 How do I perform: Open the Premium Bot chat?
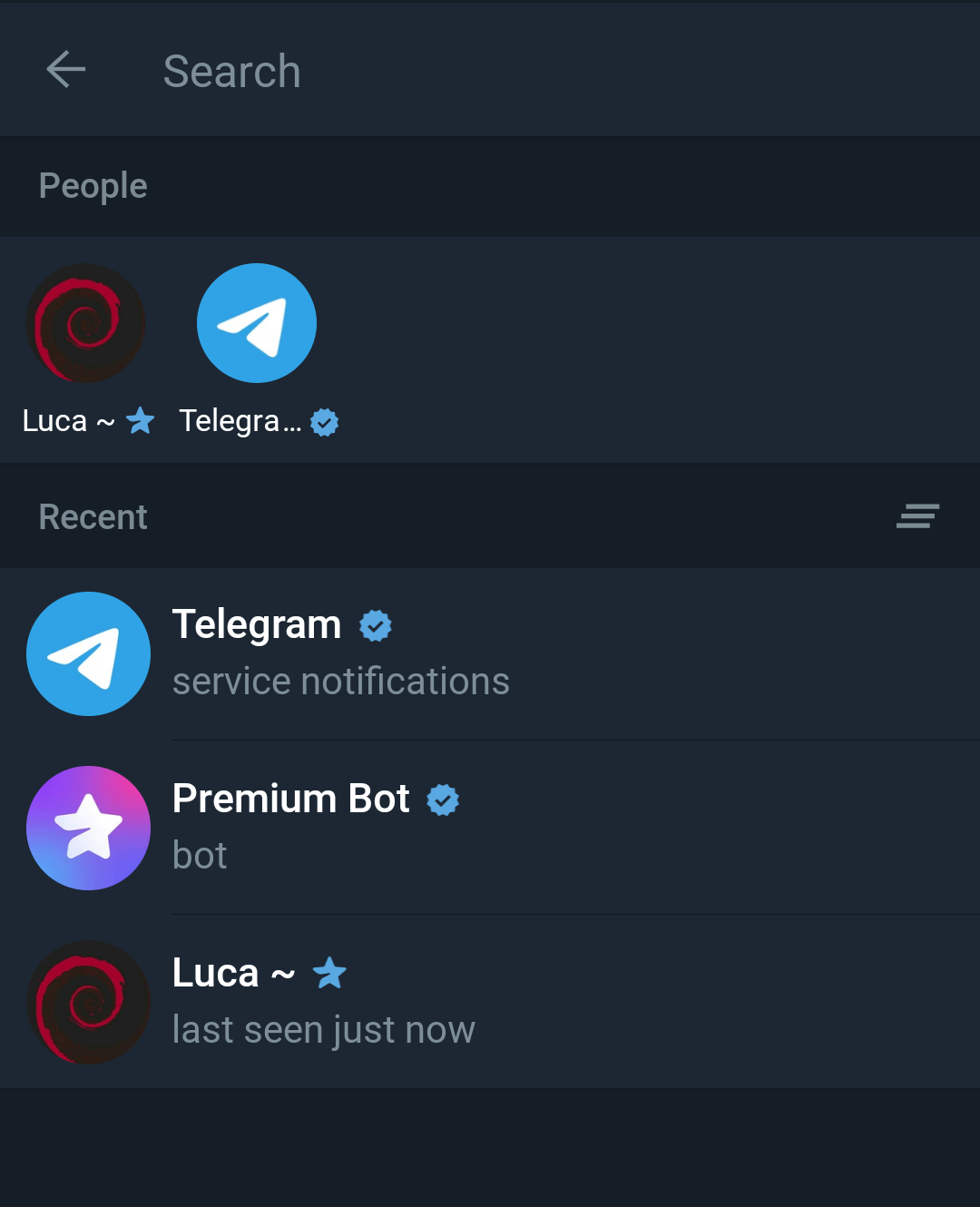tap(490, 828)
